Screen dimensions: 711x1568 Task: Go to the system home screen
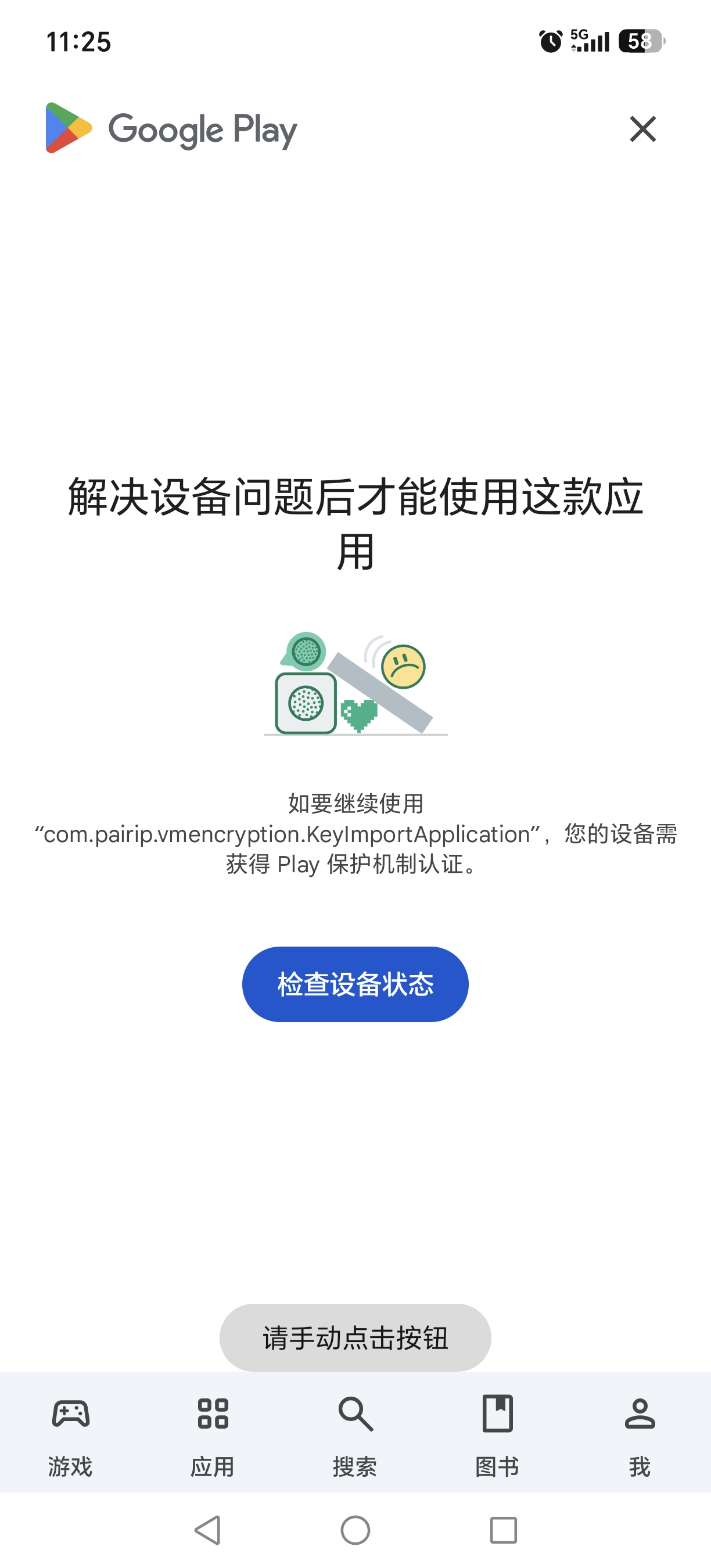pyautogui.click(x=355, y=1530)
